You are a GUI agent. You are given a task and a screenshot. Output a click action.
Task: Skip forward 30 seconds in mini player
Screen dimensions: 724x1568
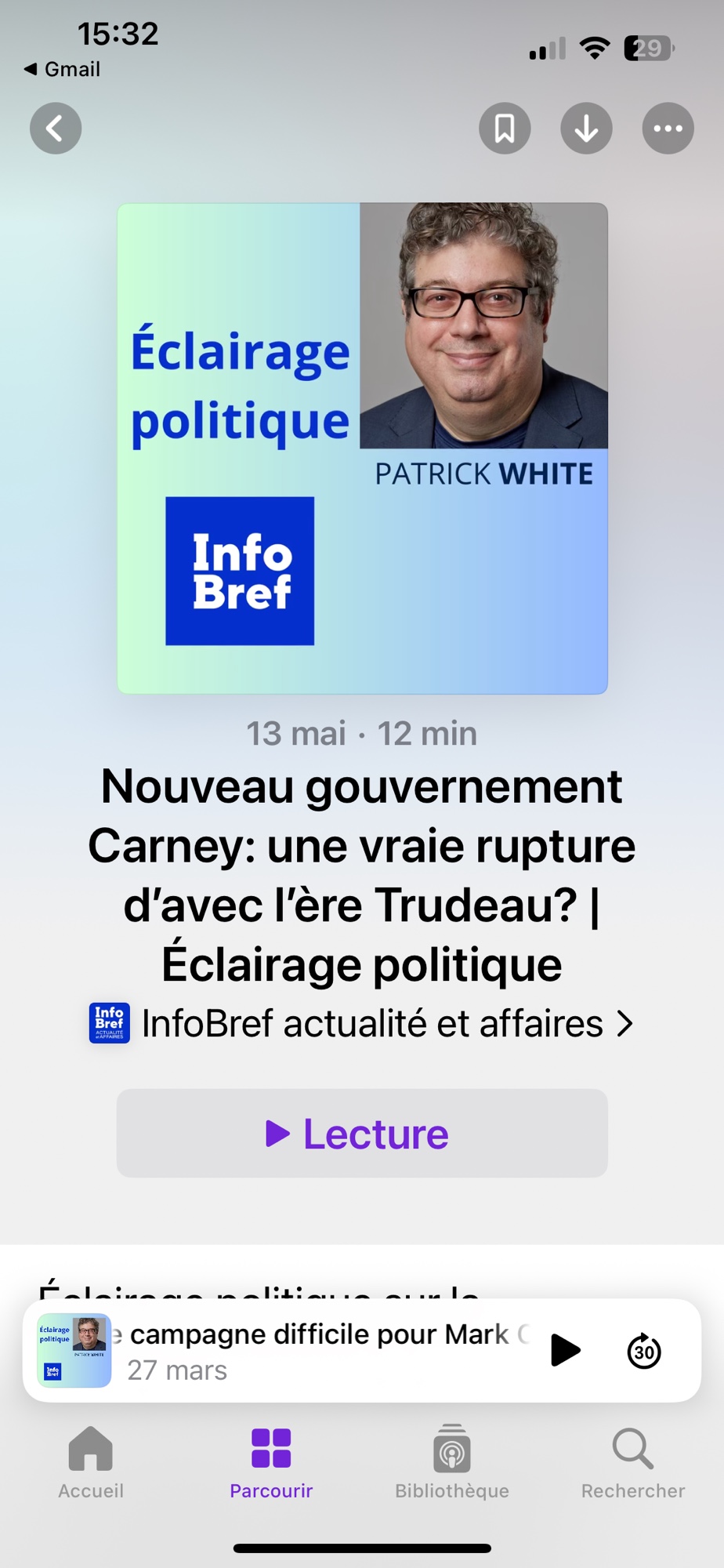644,1350
